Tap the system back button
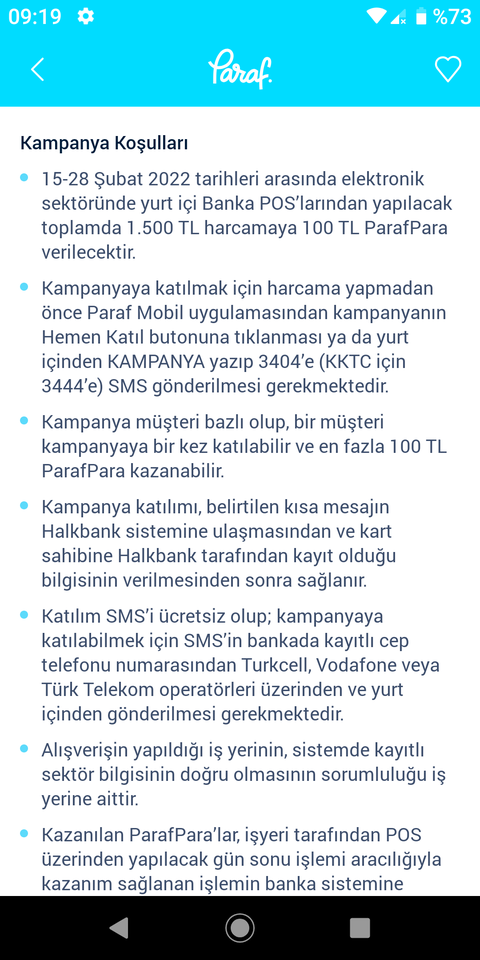Screen dimensions: 480x960 [119, 928]
